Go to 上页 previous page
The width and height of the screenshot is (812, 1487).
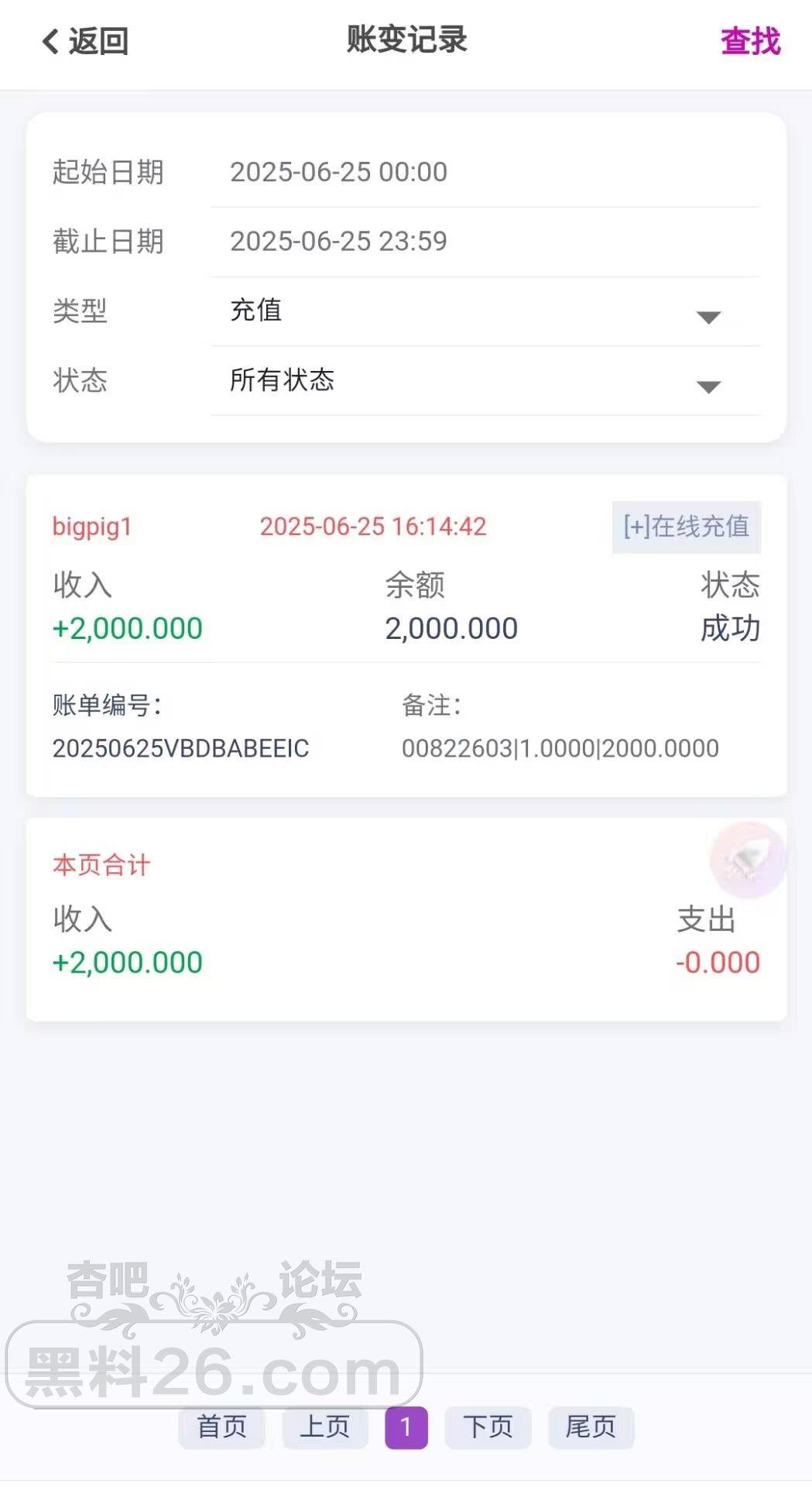click(324, 1427)
